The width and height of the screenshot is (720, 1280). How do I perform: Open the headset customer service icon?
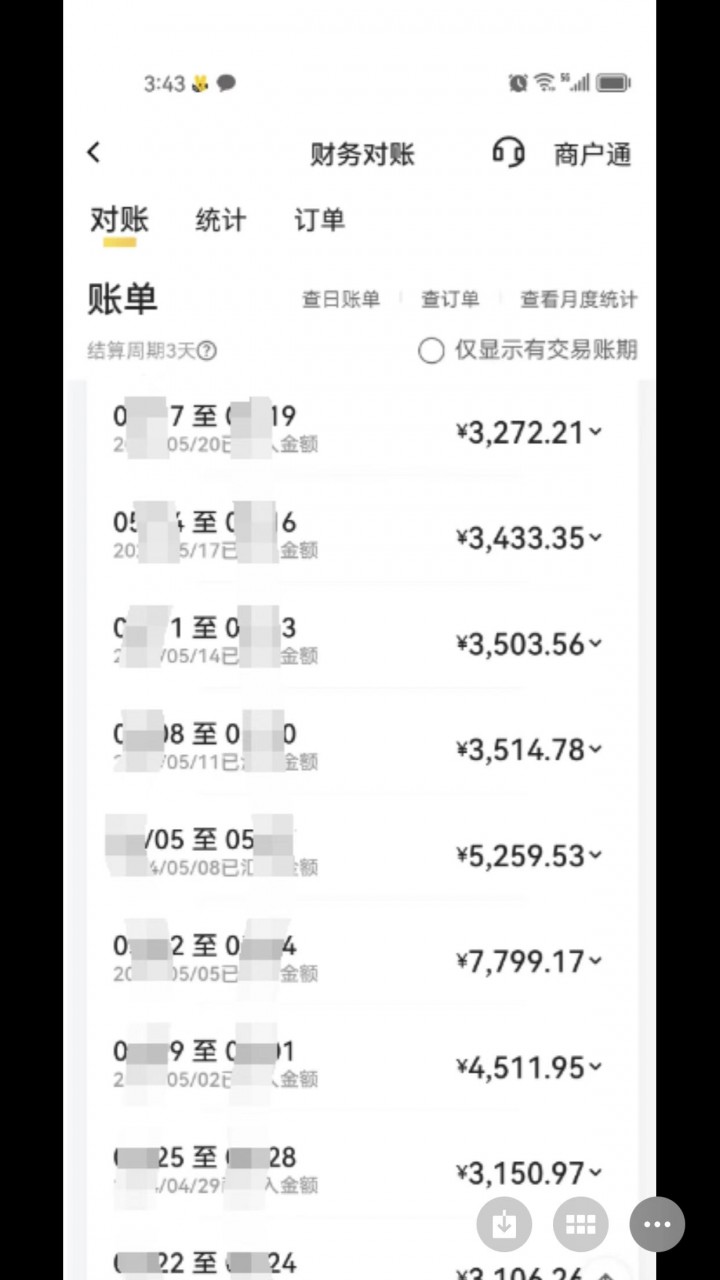(x=509, y=153)
